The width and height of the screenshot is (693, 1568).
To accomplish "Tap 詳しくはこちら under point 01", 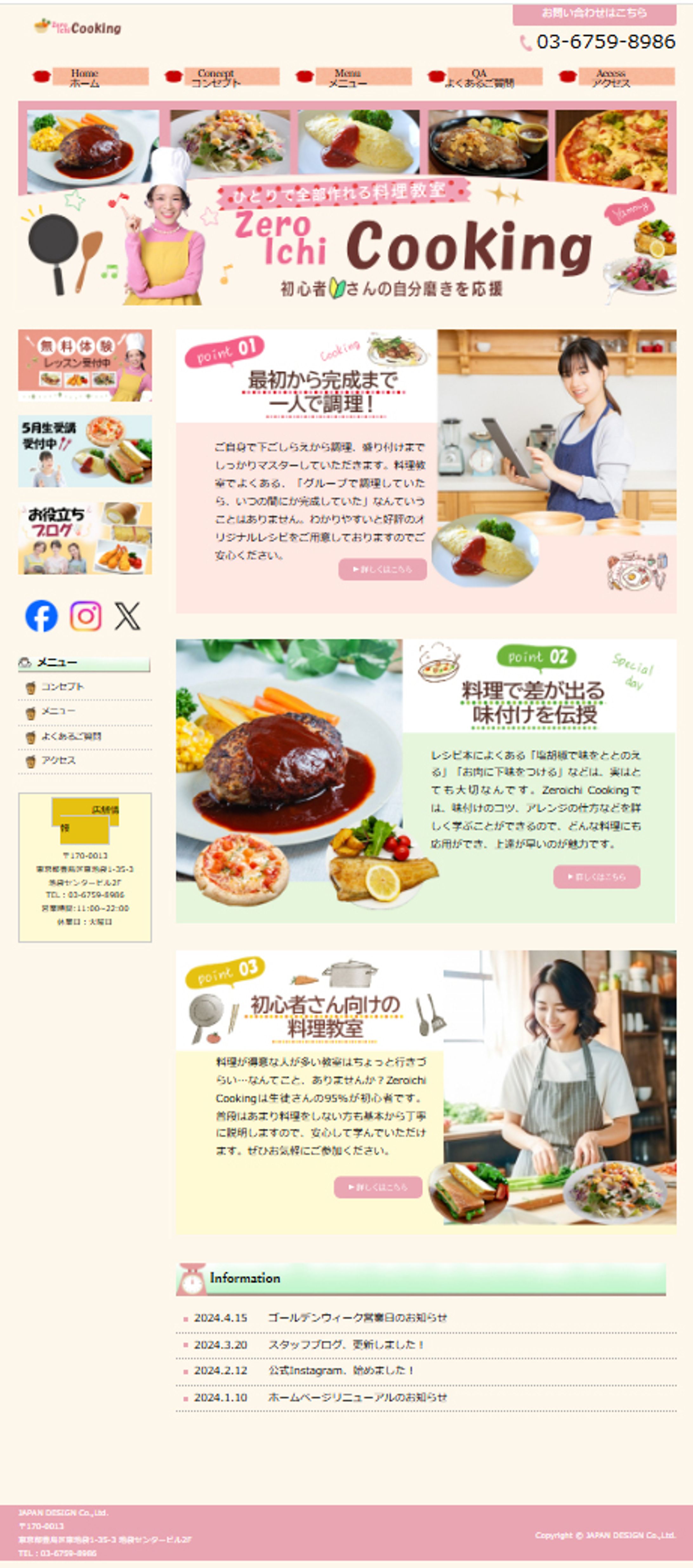I will pyautogui.click(x=382, y=569).
